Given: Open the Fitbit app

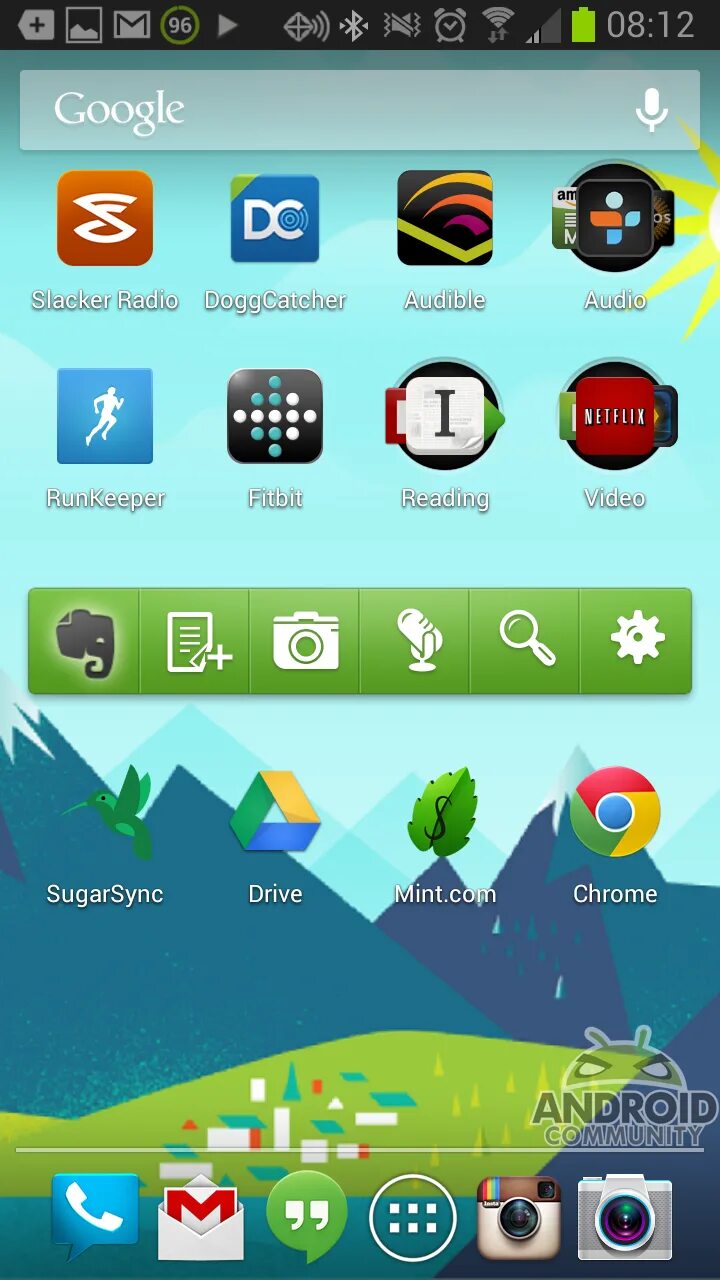Looking at the screenshot, I should 275,417.
